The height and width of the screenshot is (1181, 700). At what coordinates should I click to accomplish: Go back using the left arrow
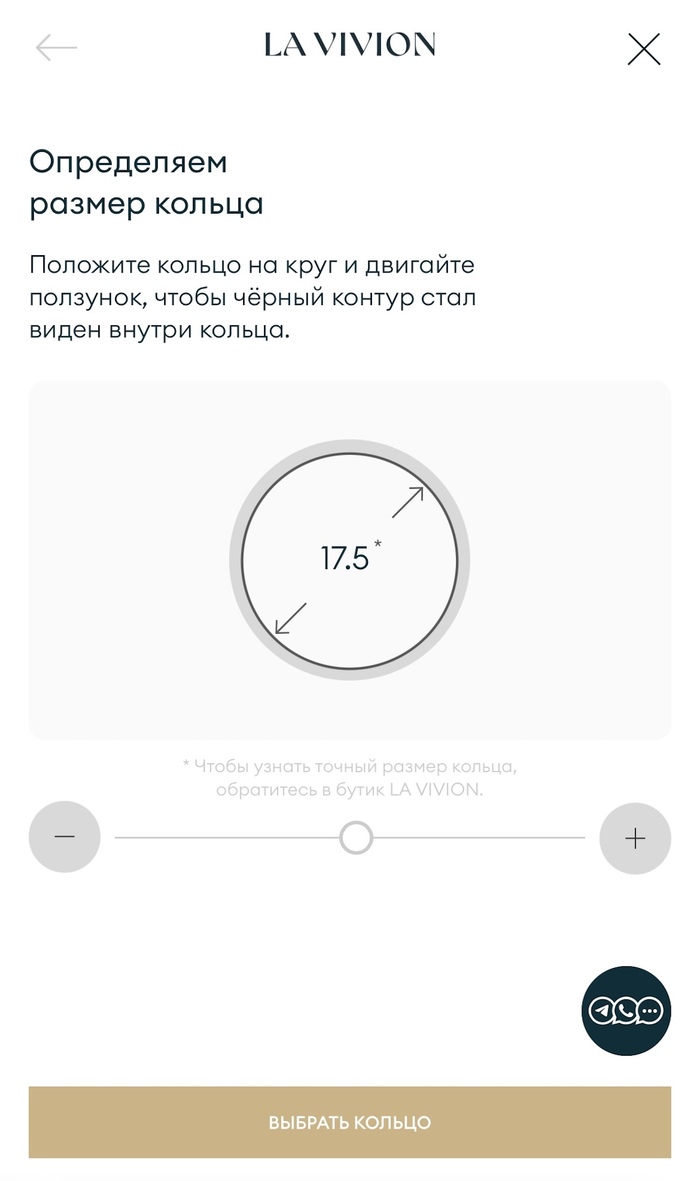point(56,47)
